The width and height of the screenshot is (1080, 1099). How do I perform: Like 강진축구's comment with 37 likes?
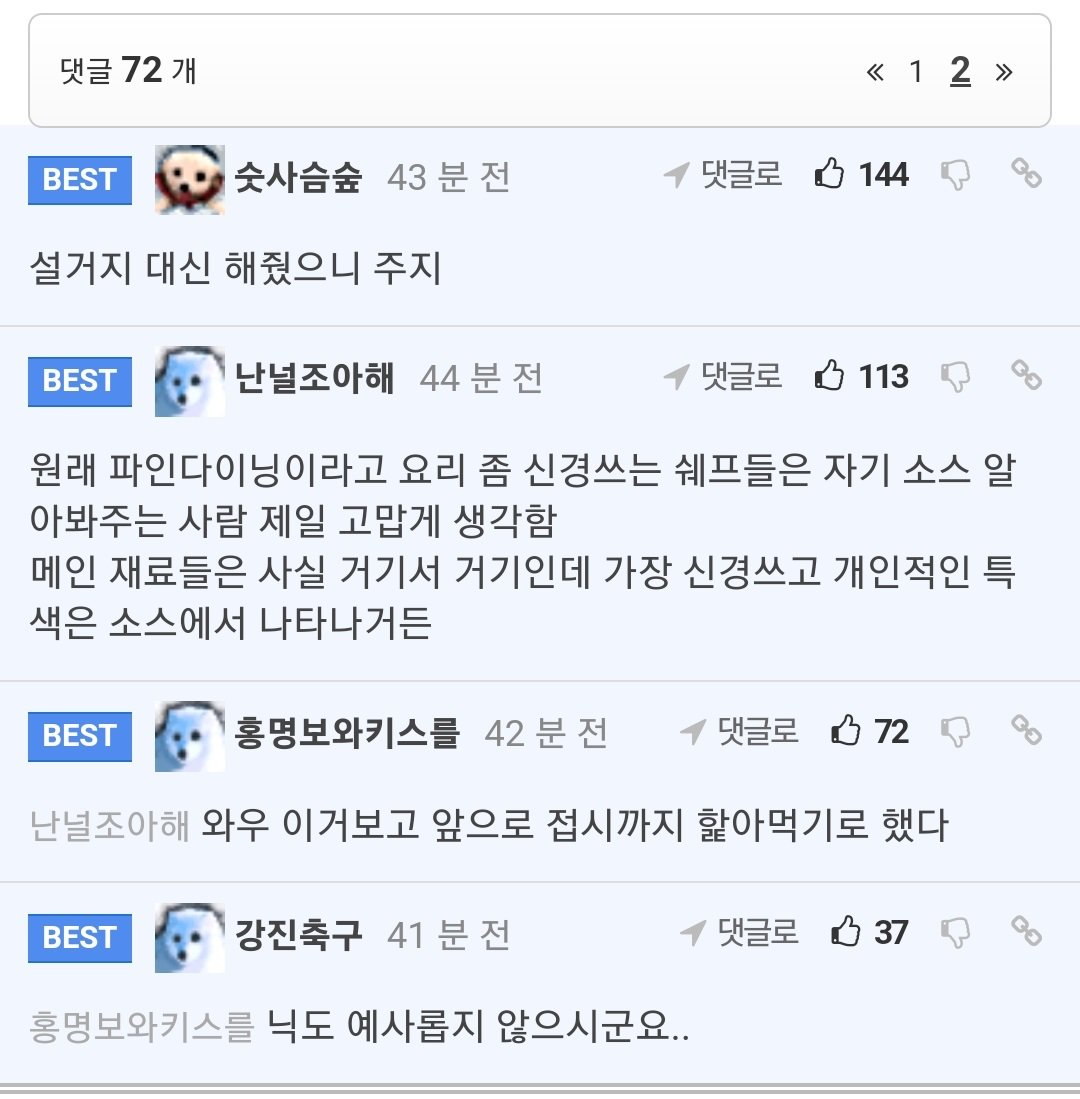(846, 933)
